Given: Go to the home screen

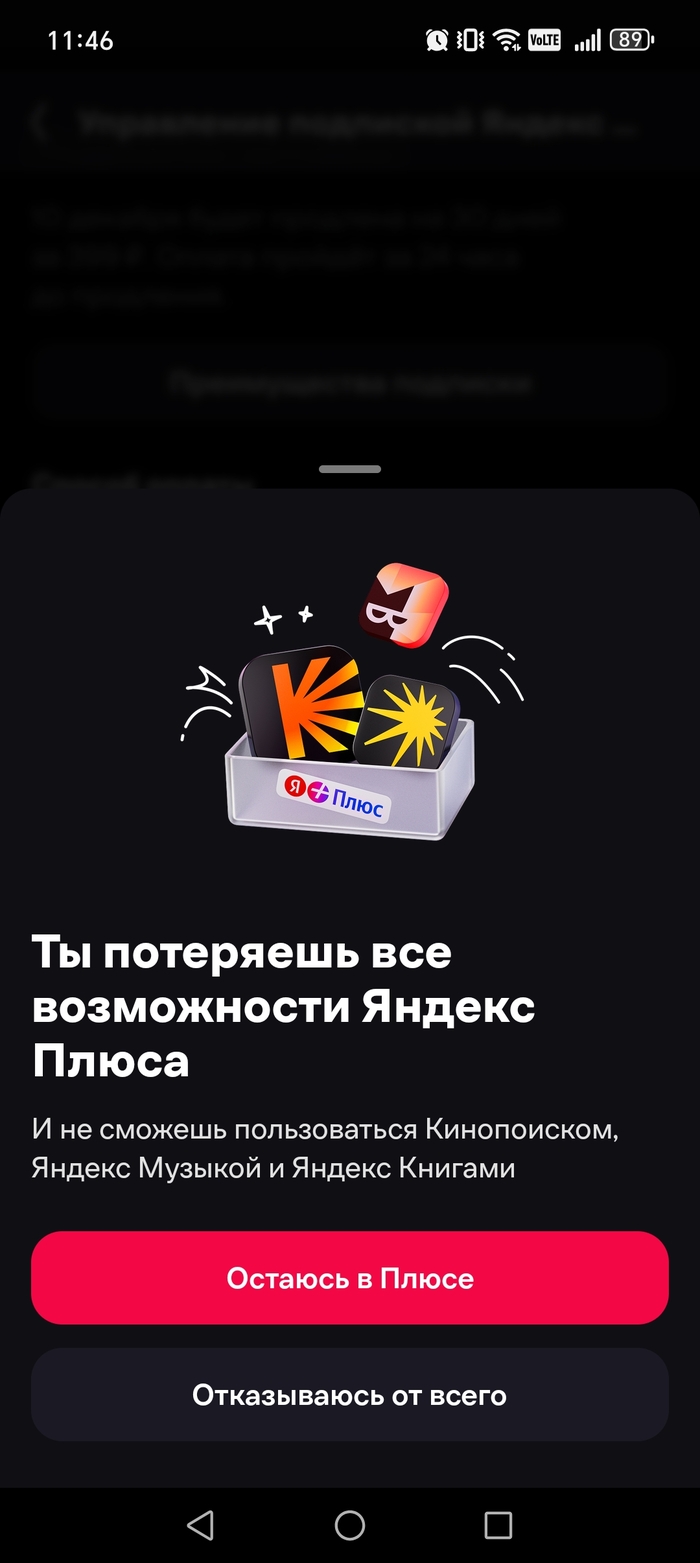Looking at the screenshot, I should coord(350,1524).
